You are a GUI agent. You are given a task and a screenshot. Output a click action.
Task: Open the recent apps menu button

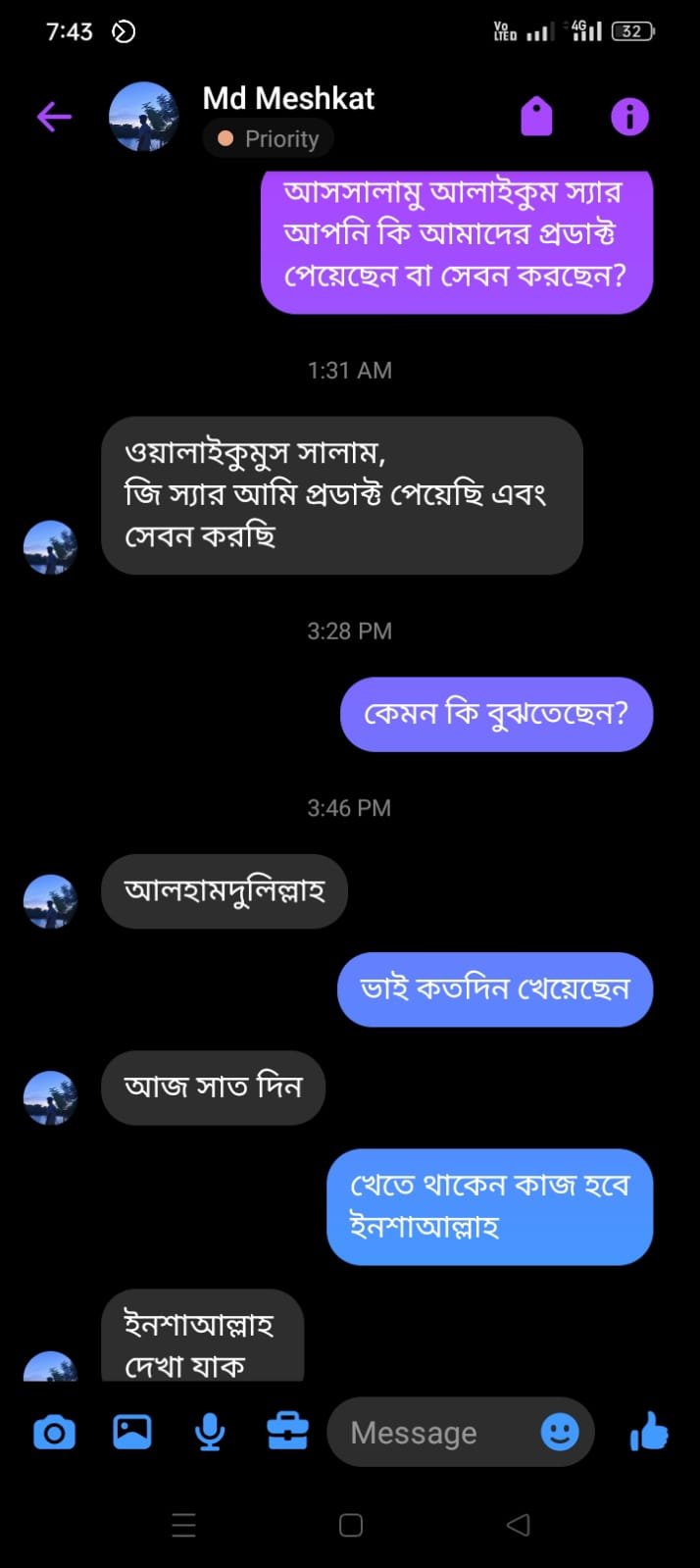pyautogui.click(x=183, y=1525)
